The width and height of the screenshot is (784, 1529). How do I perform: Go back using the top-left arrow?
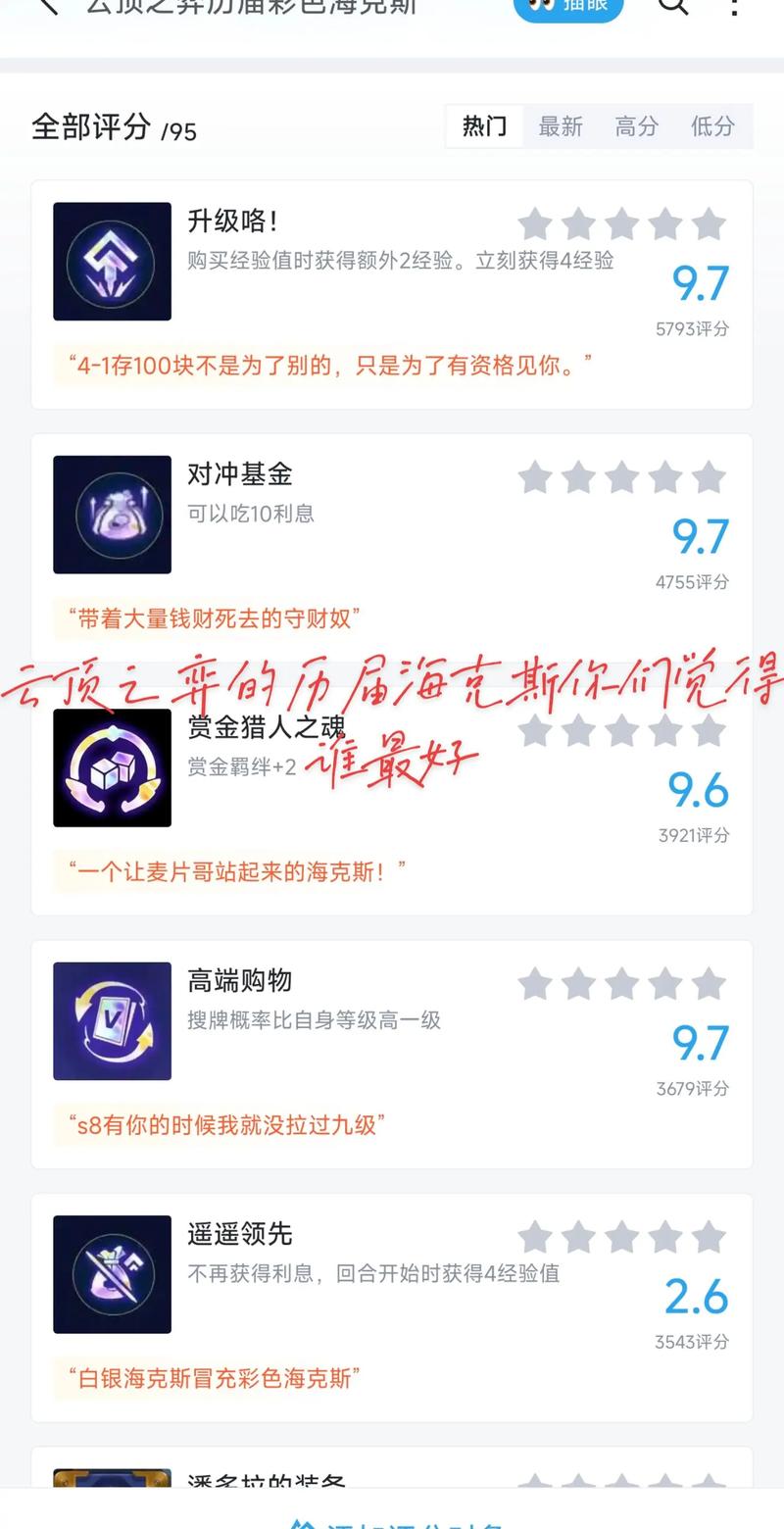[46, 6]
